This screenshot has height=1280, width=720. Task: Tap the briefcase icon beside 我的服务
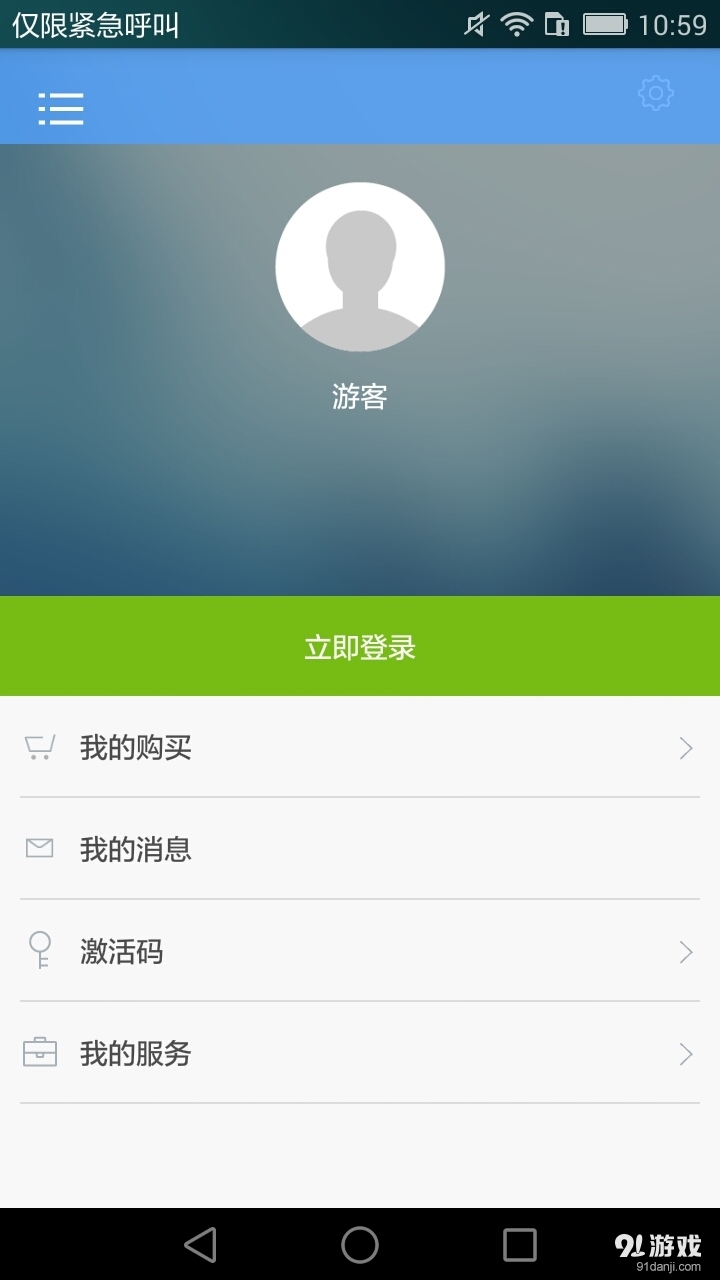[39, 1053]
